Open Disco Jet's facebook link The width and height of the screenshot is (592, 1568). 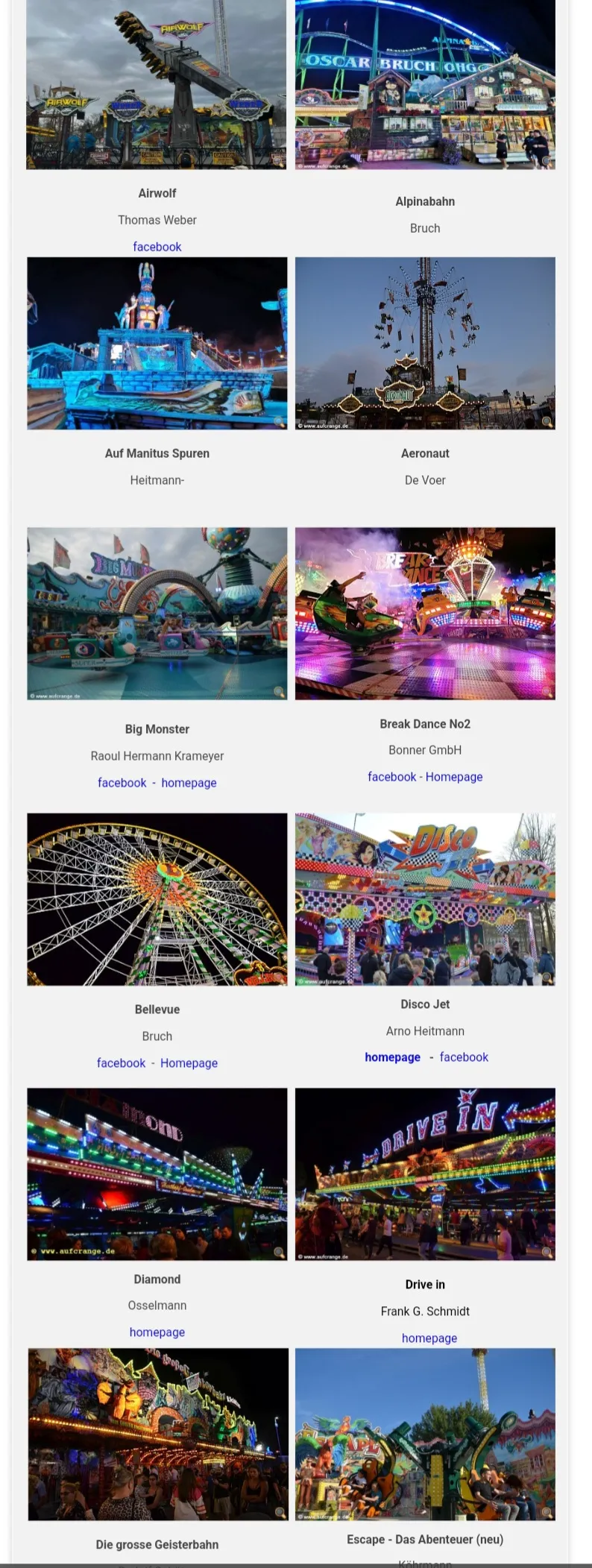(464, 1057)
